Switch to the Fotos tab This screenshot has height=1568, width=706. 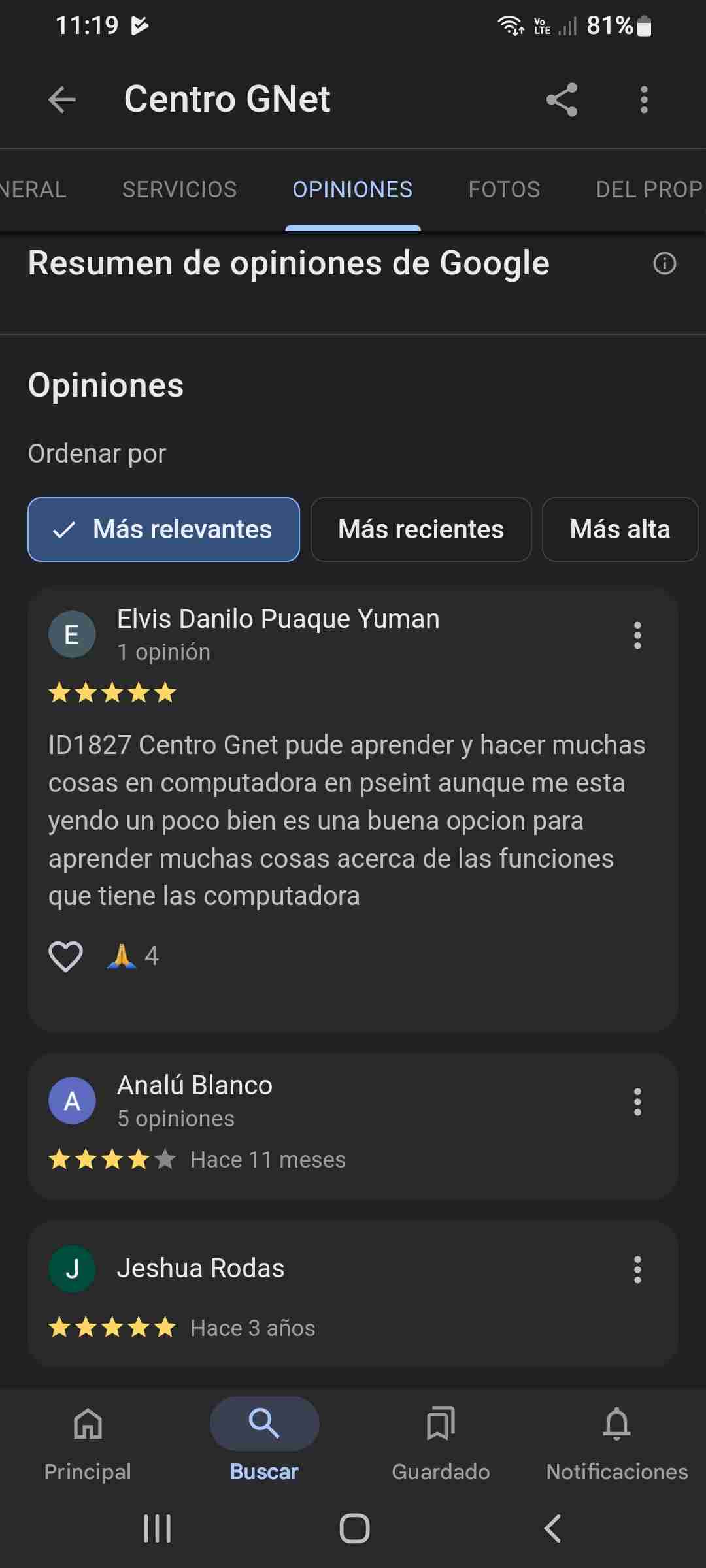504,189
